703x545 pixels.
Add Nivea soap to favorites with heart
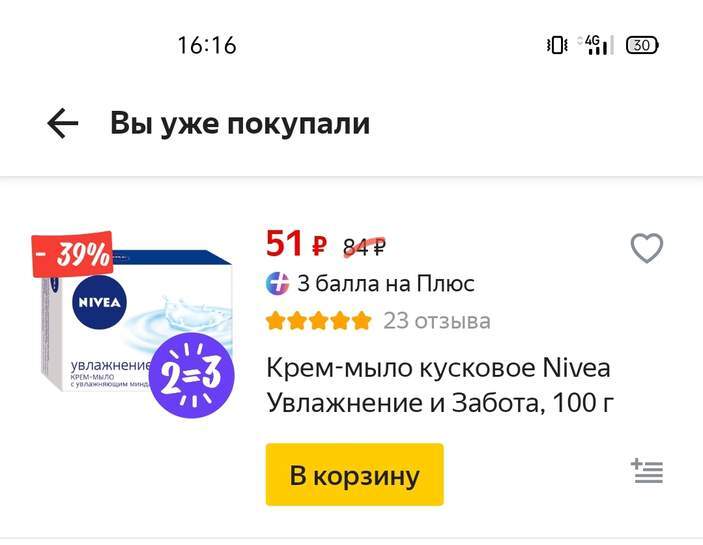(x=647, y=248)
